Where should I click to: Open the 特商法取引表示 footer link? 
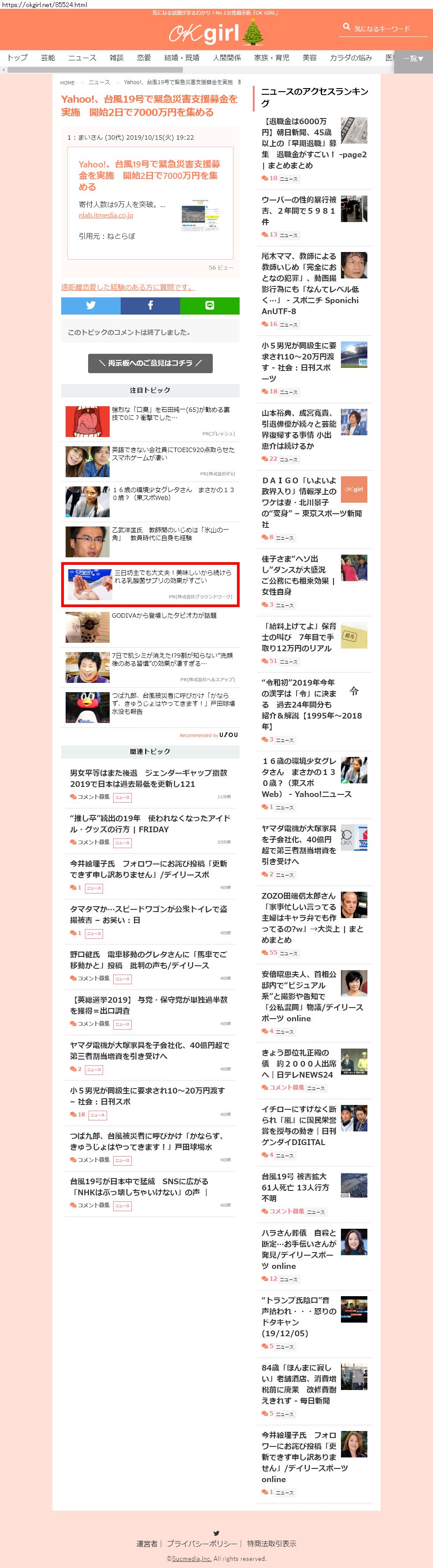point(272,1544)
